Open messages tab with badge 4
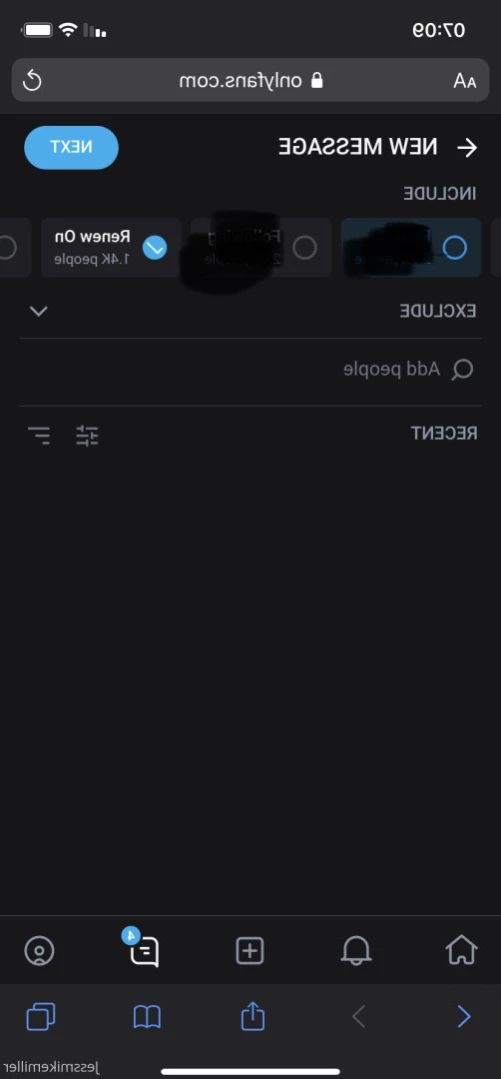Viewport: 501px width, 1079px height. (143, 950)
